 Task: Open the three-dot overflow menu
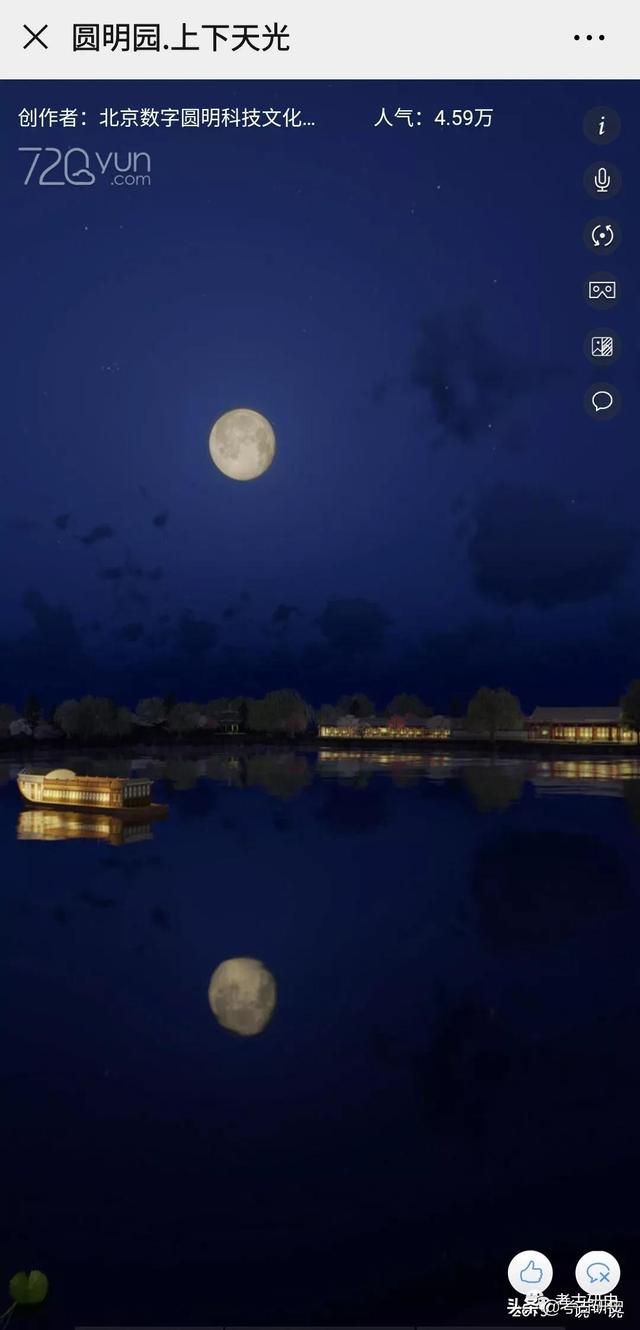coord(589,38)
